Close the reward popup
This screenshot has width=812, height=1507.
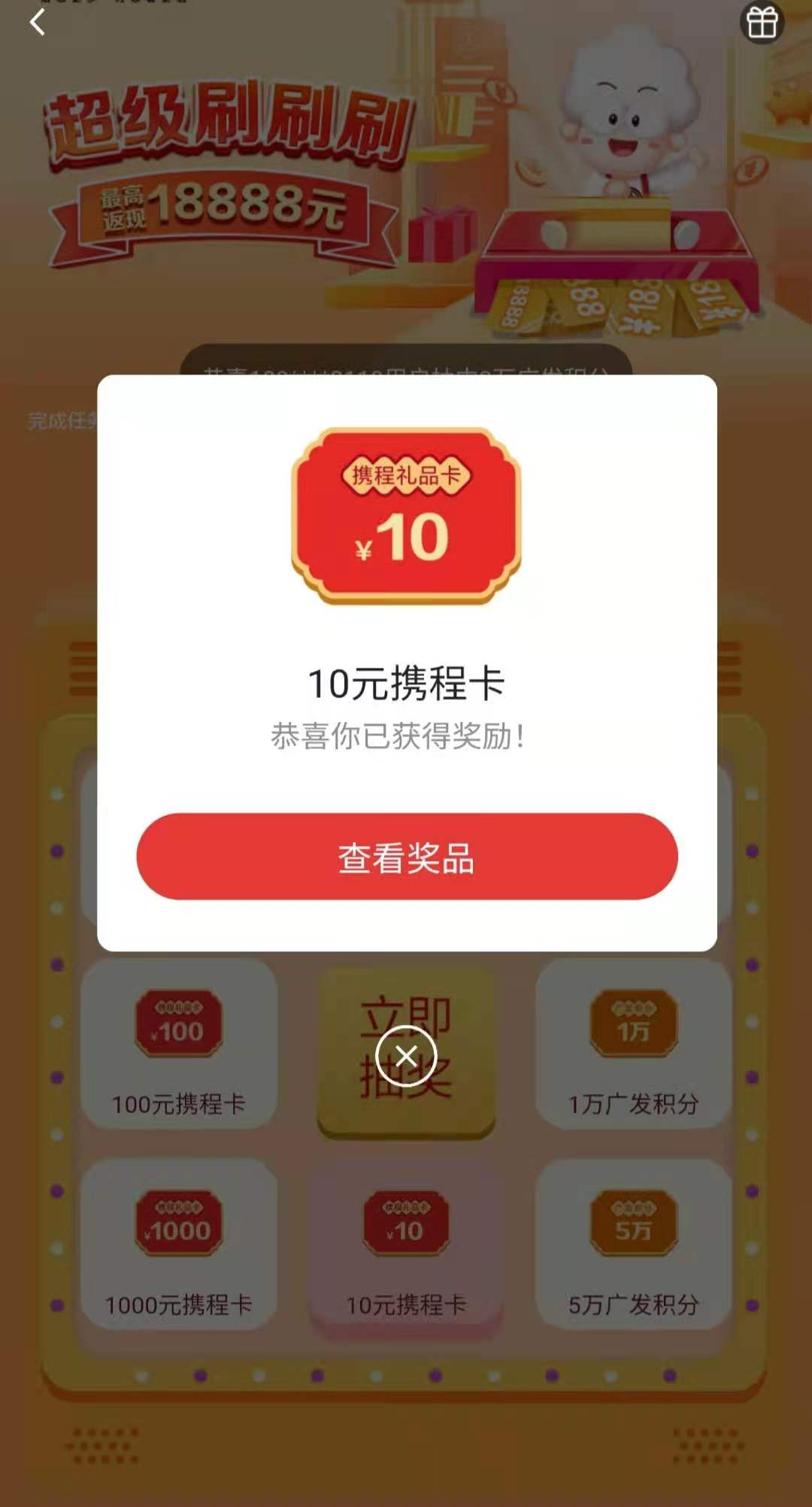[x=406, y=1056]
